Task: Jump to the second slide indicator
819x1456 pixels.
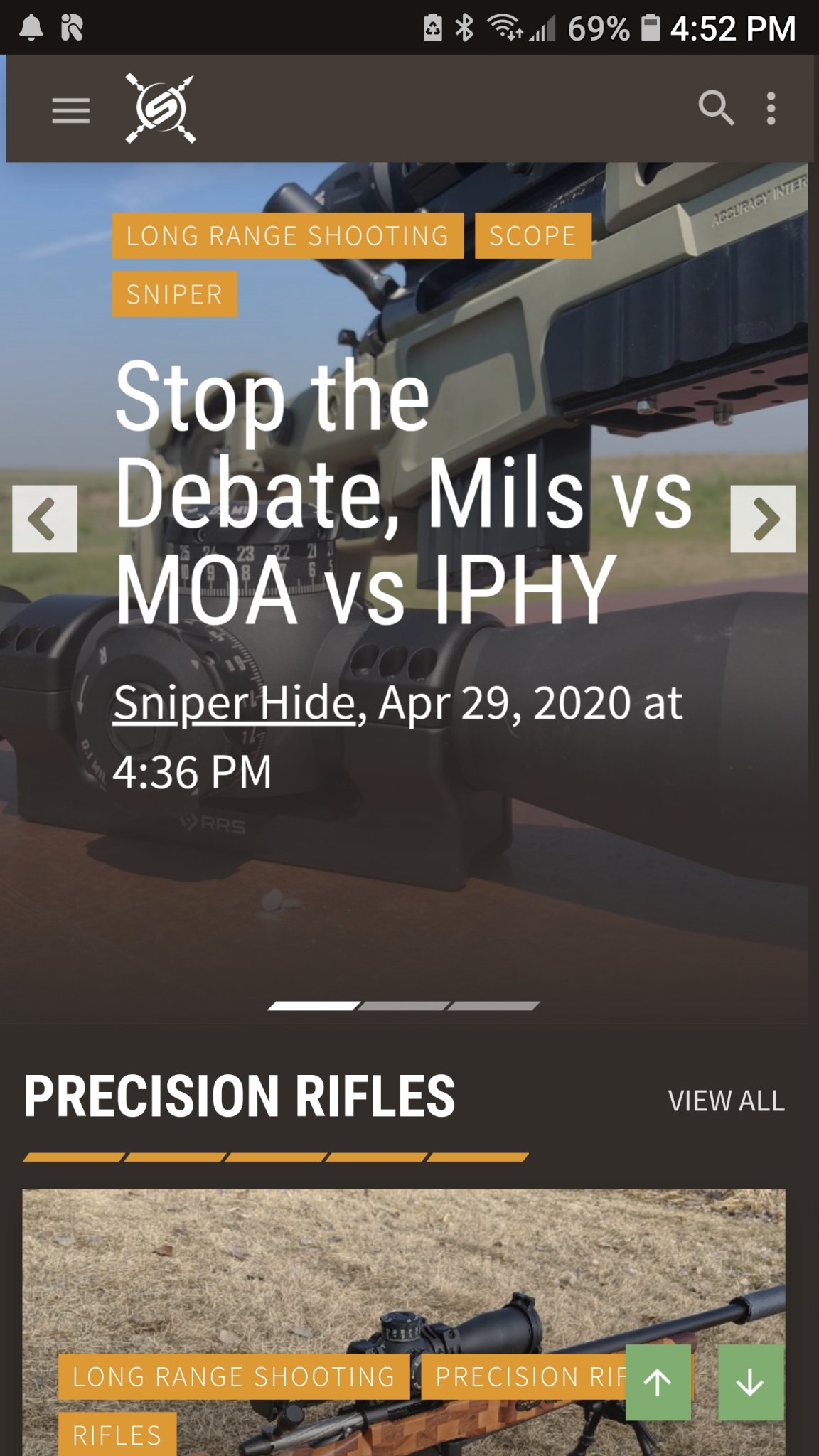Action: [x=404, y=1005]
